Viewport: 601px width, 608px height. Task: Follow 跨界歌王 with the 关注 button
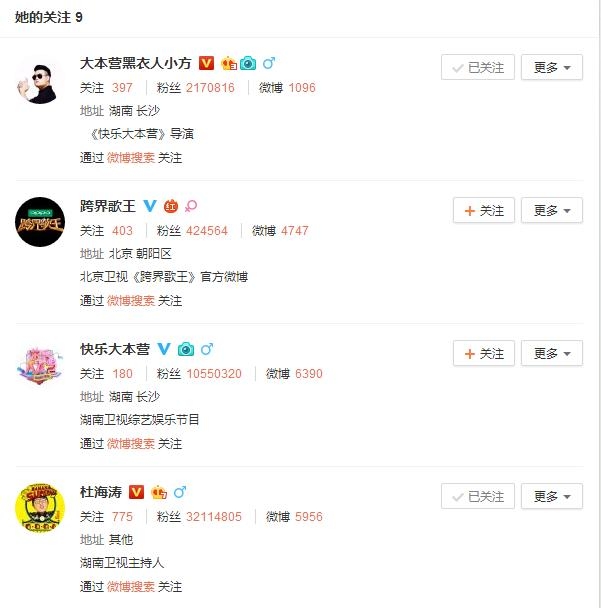click(484, 211)
